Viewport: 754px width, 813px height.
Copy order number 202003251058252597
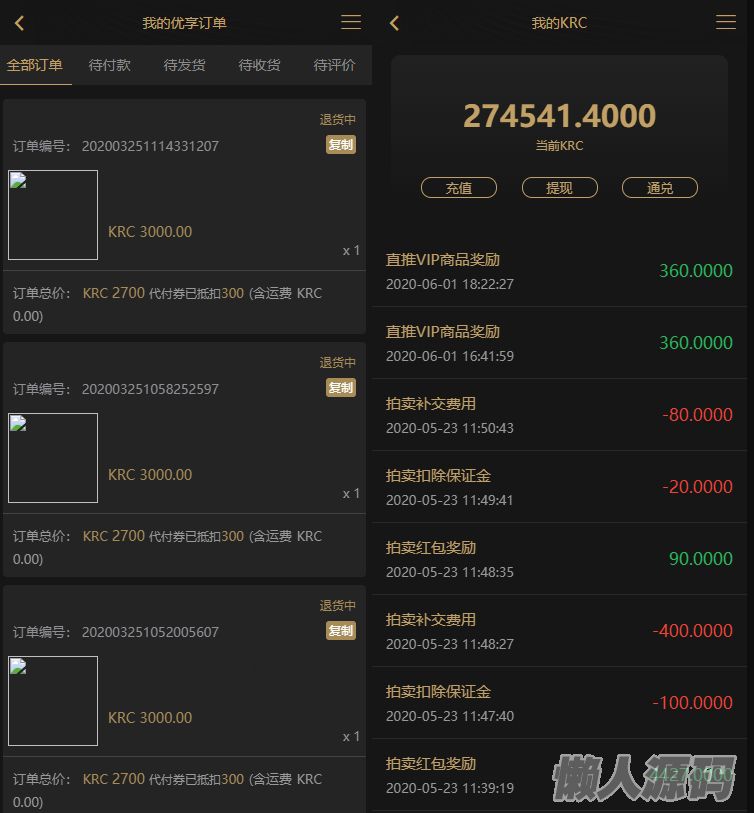[x=341, y=388]
